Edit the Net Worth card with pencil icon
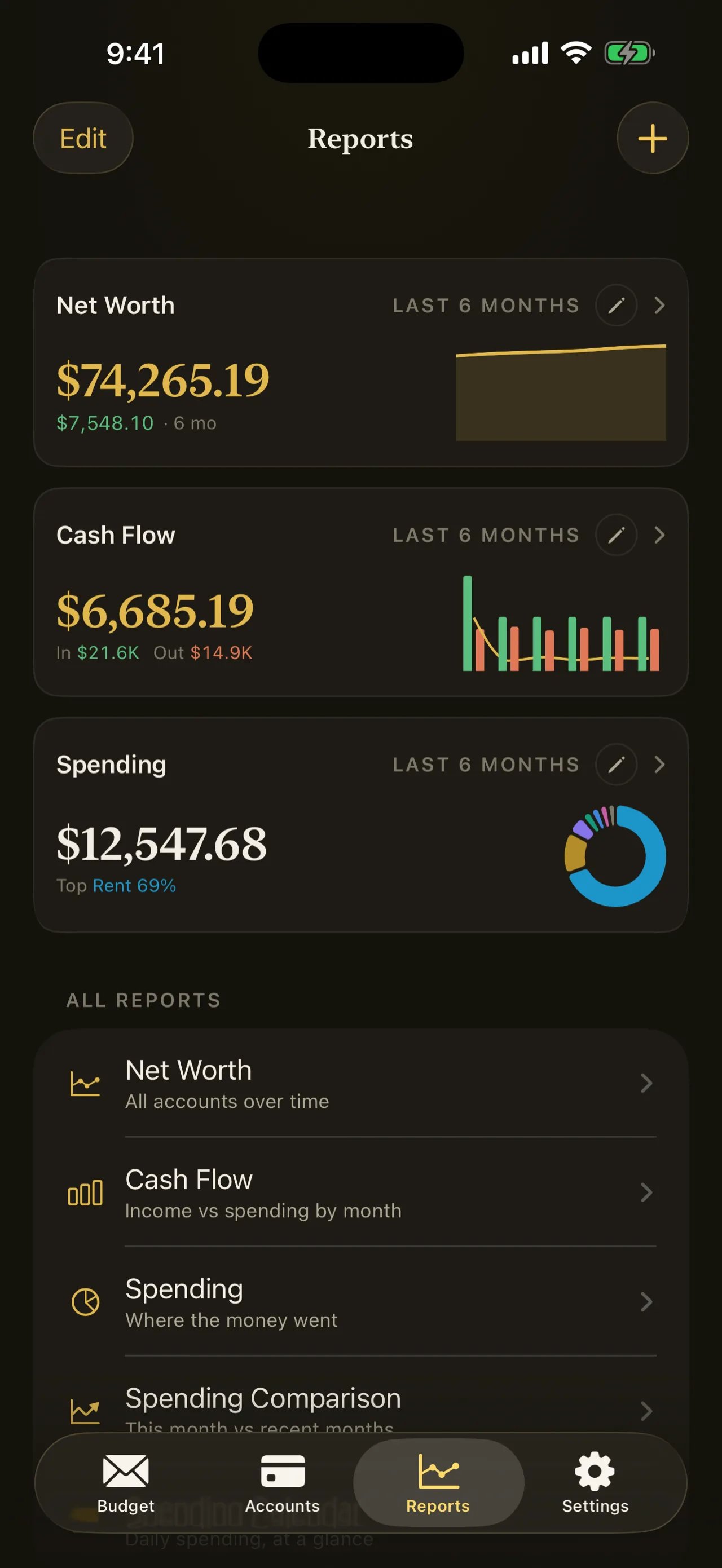Image resolution: width=722 pixels, height=1568 pixels. 616,305
